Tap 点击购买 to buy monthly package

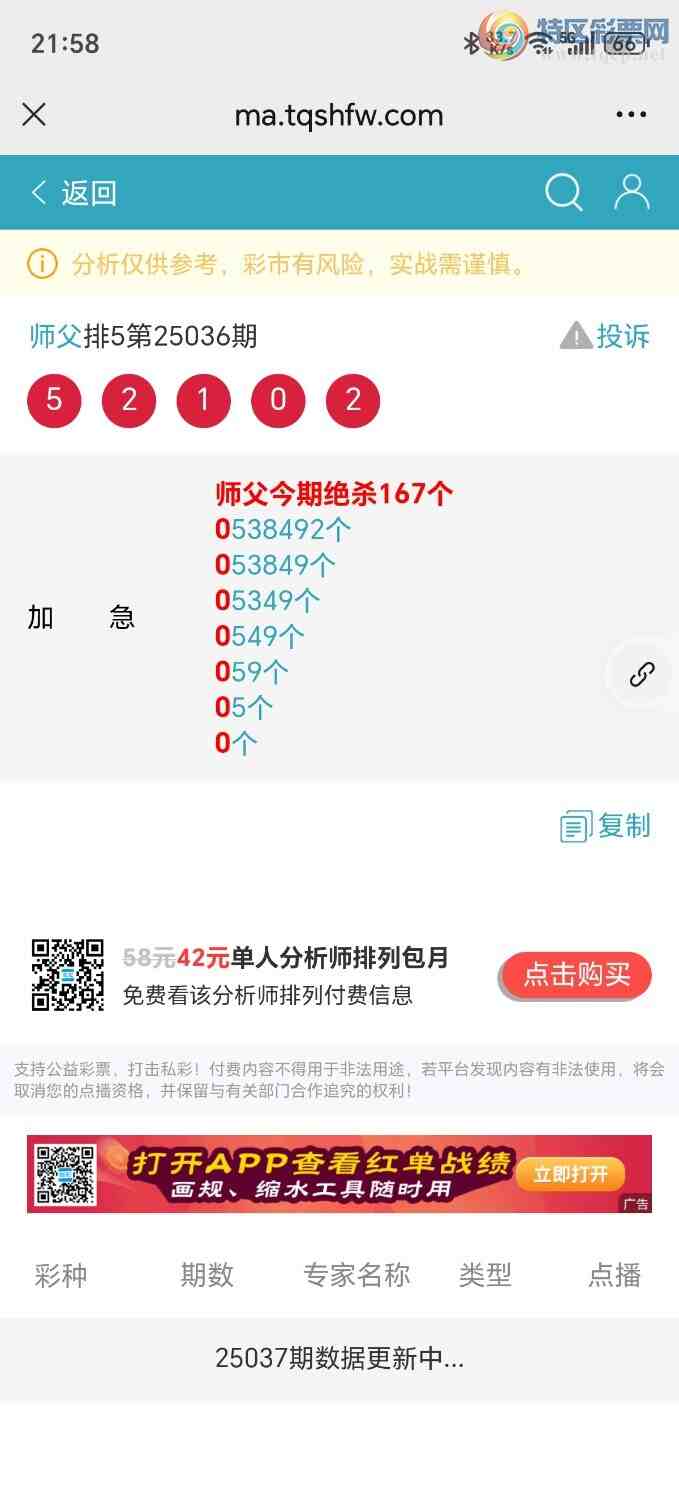pyautogui.click(x=576, y=975)
